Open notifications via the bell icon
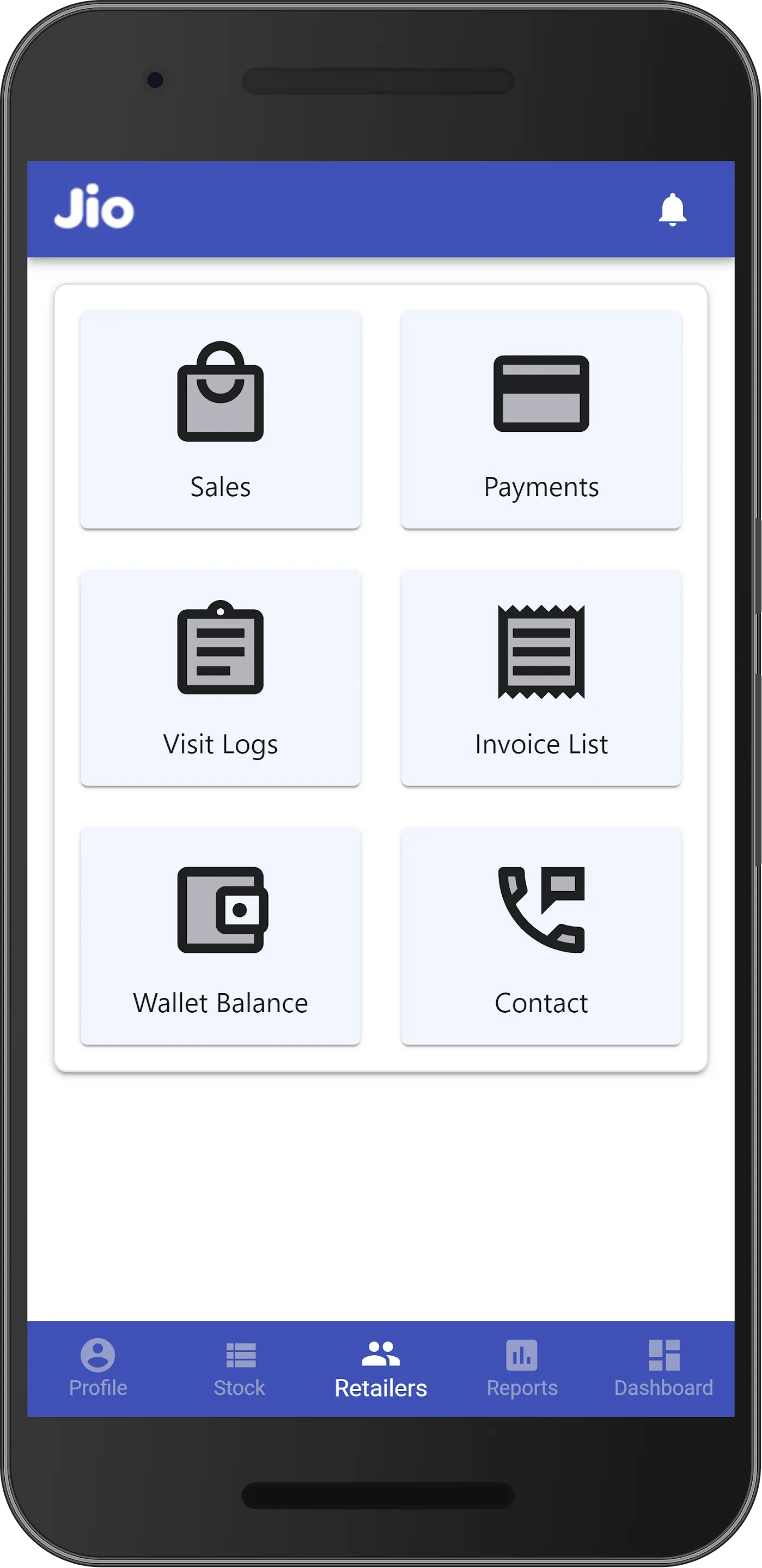Screen dimensions: 762x1568 pos(673,210)
